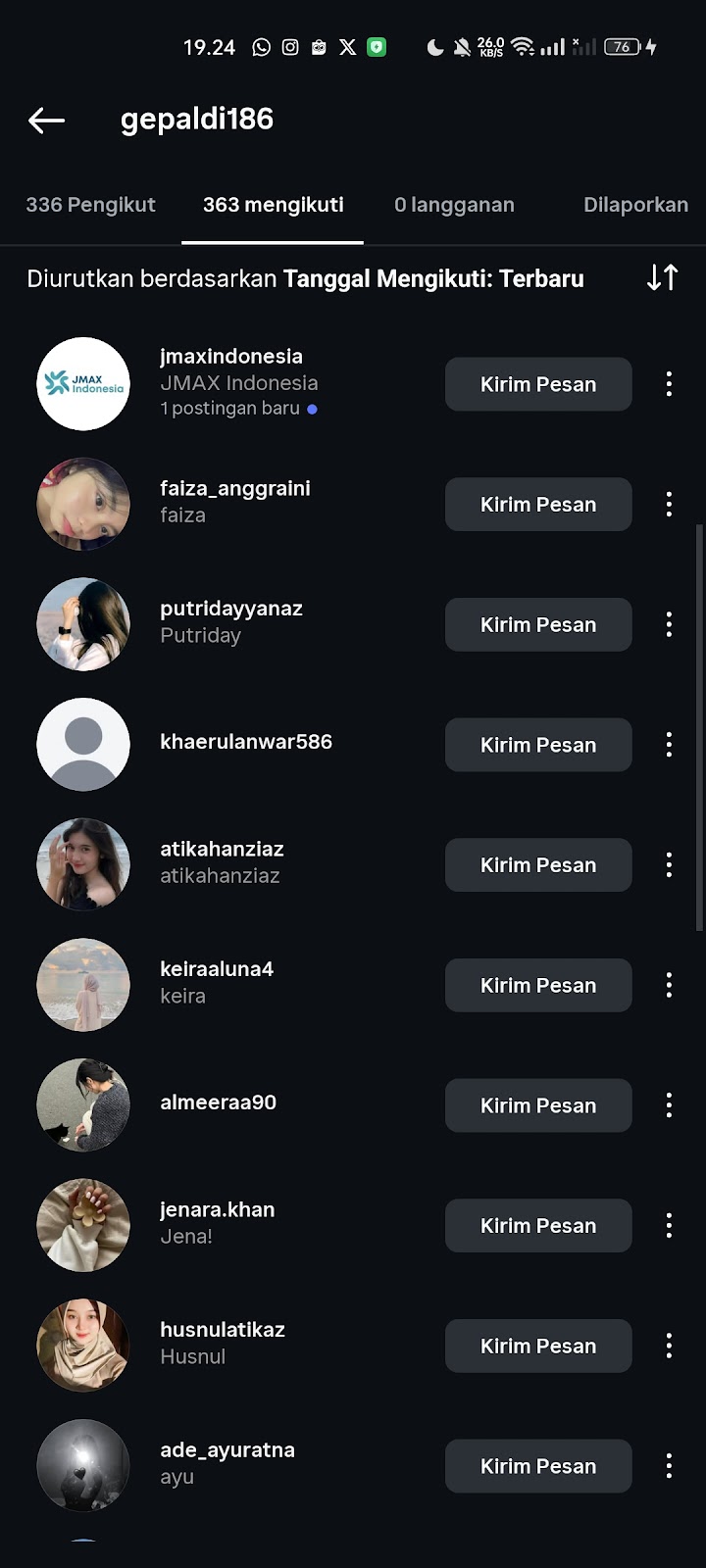Send a message to jmaxindonesia
The height and width of the screenshot is (1568, 706).
pyautogui.click(x=537, y=384)
